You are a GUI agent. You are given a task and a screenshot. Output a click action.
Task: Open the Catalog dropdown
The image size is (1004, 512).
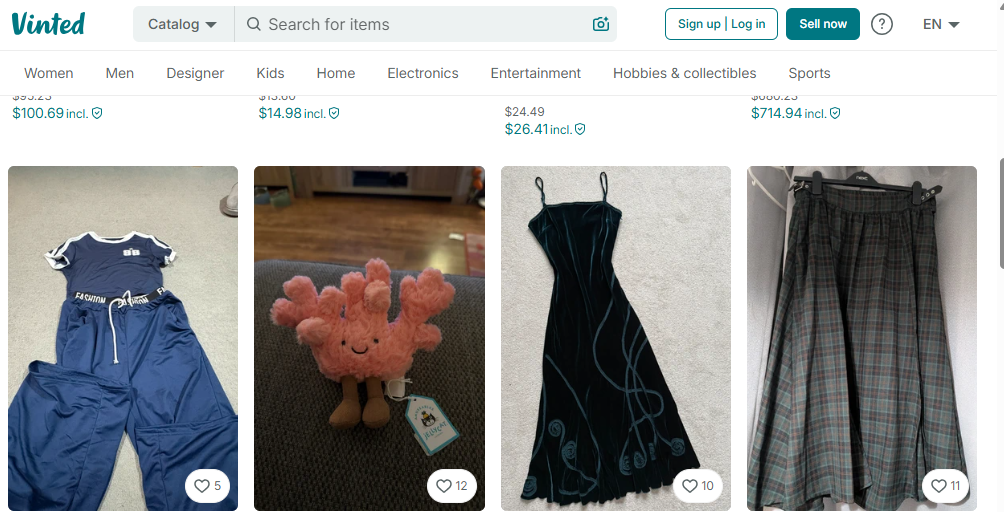(183, 24)
